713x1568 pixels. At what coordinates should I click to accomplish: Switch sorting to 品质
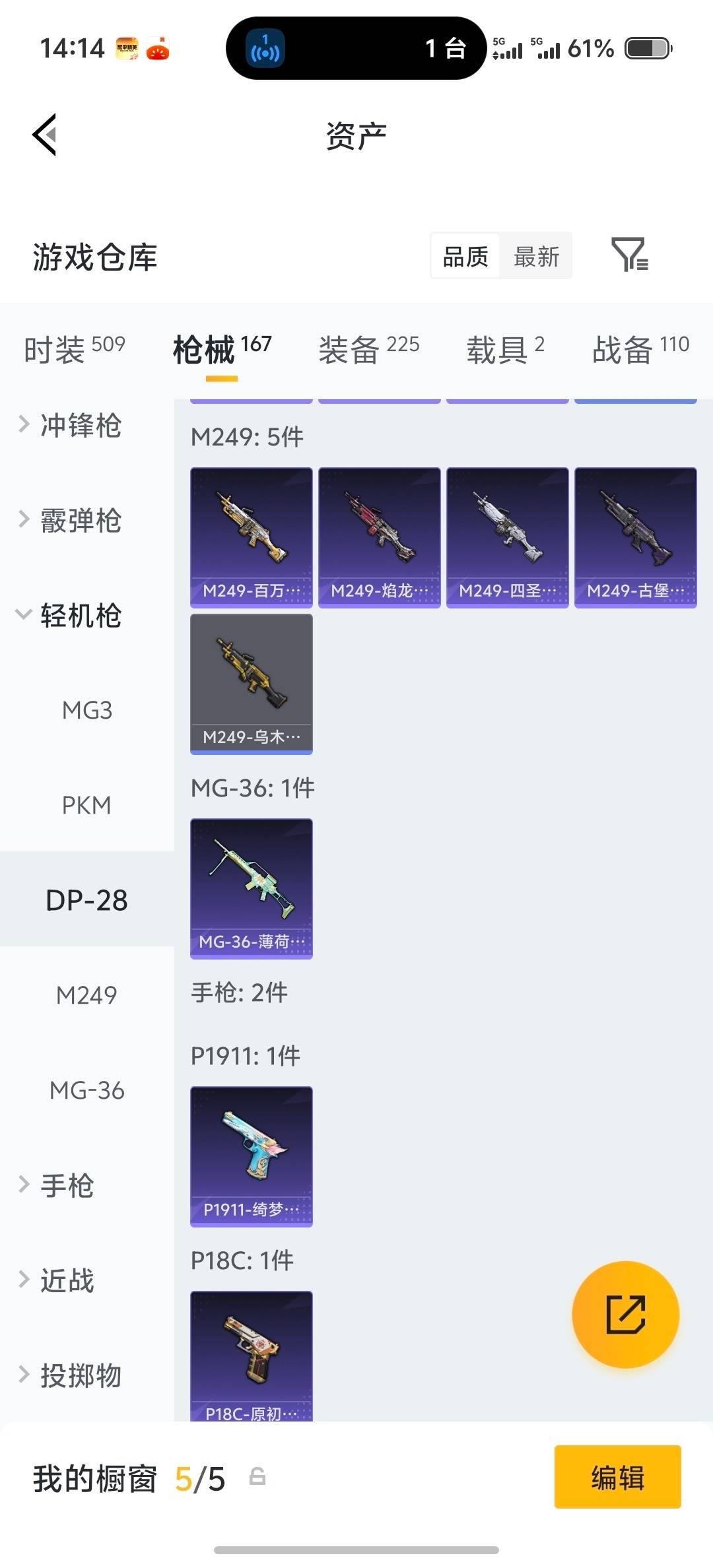point(464,256)
